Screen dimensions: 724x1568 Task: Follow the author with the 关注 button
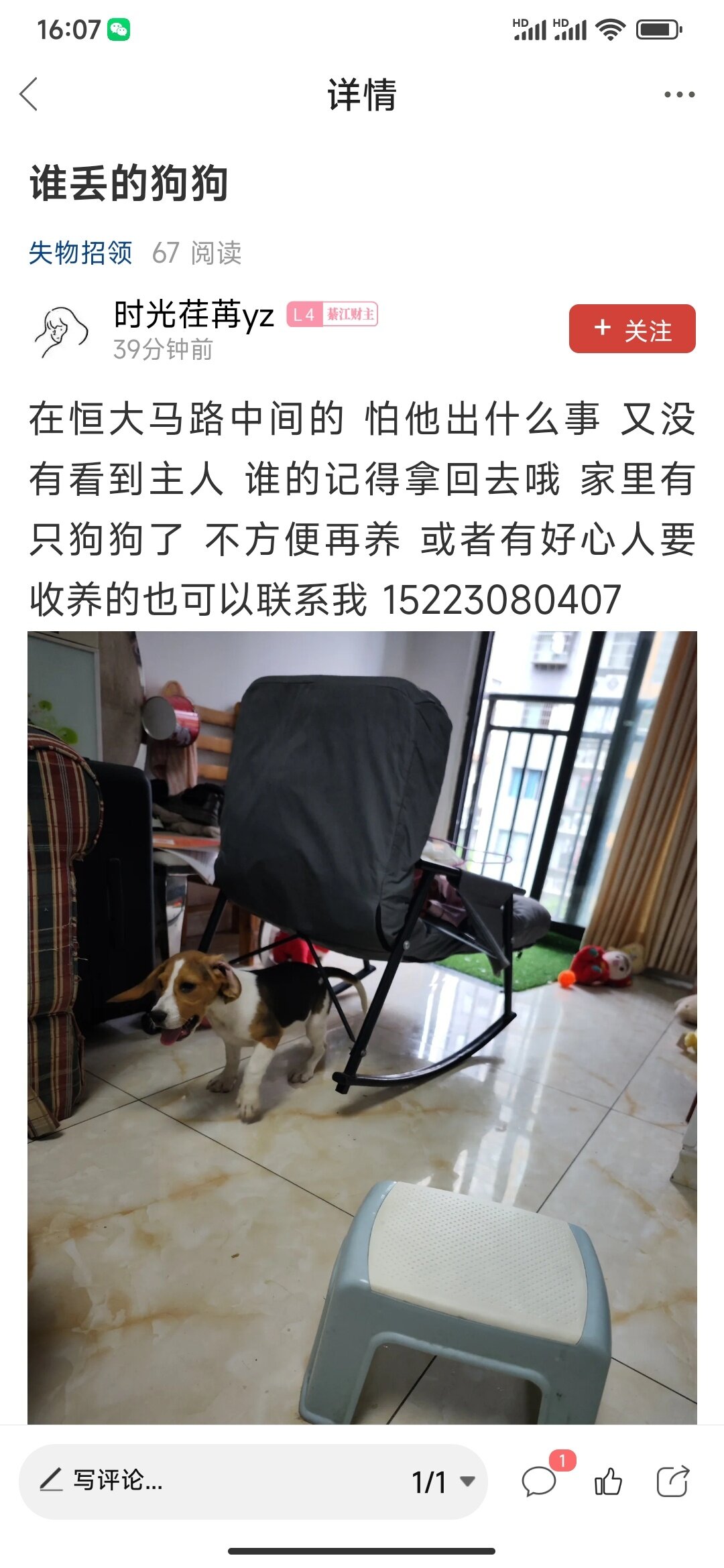(x=632, y=329)
